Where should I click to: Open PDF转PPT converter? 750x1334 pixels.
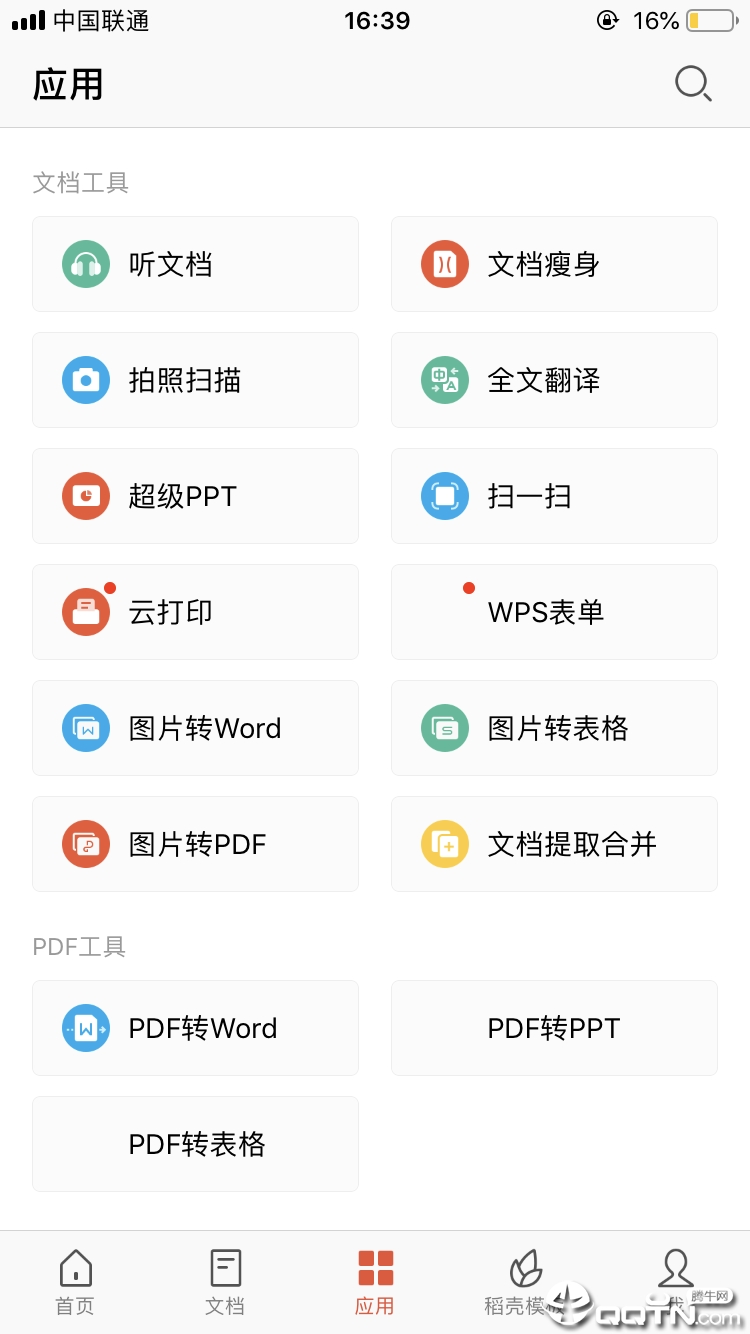[x=554, y=1028]
